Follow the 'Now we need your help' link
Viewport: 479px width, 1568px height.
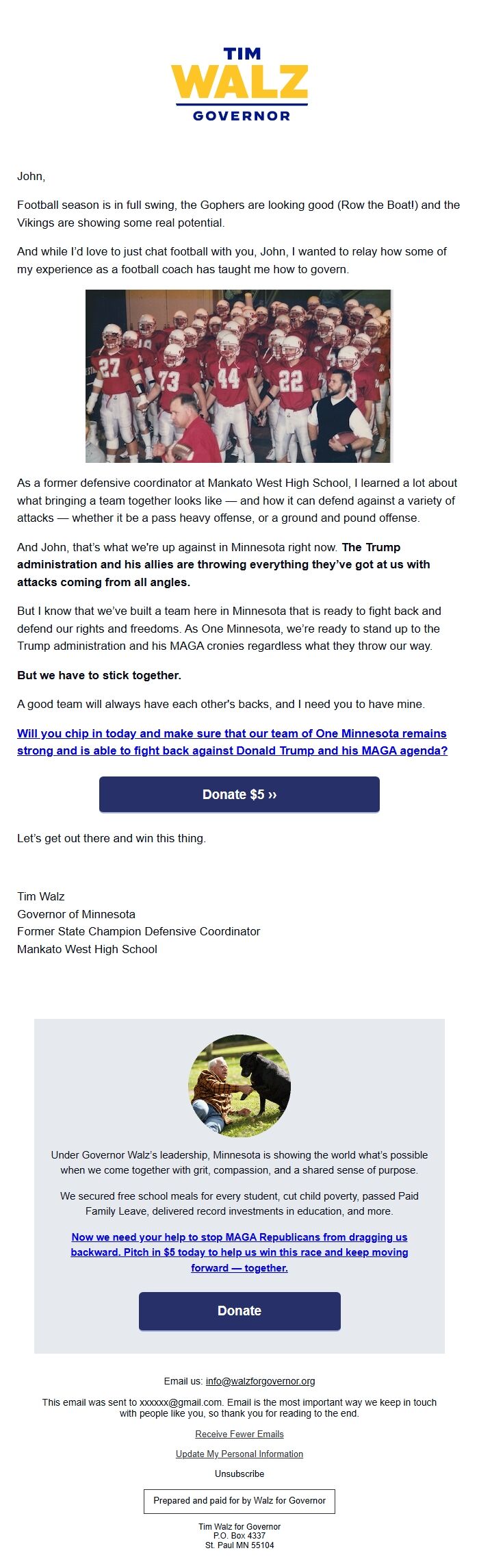click(239, 1252)
